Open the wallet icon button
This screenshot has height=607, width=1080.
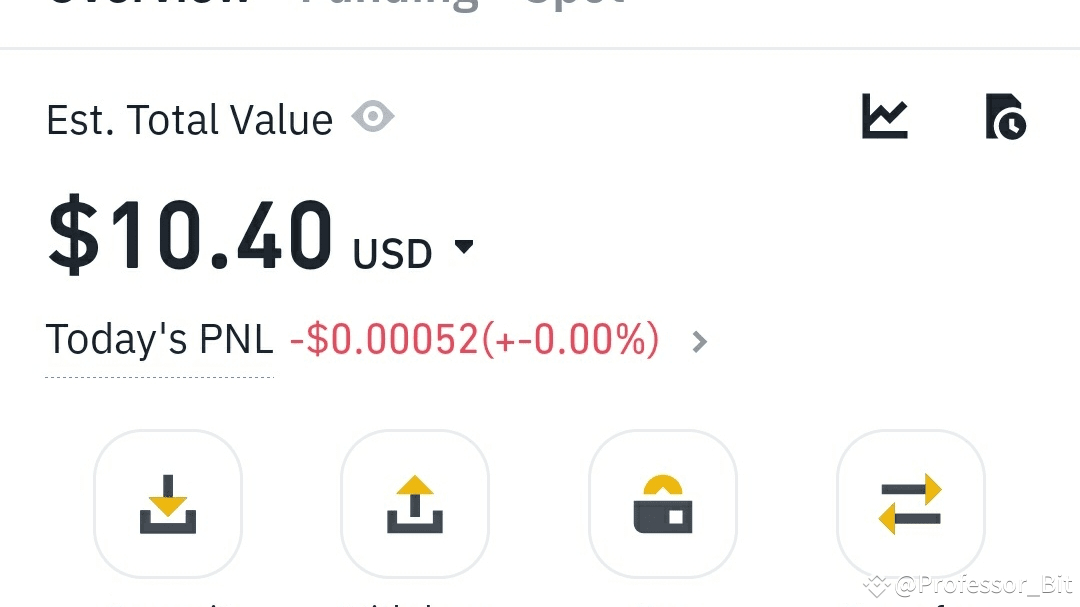(x=663, y=504)
